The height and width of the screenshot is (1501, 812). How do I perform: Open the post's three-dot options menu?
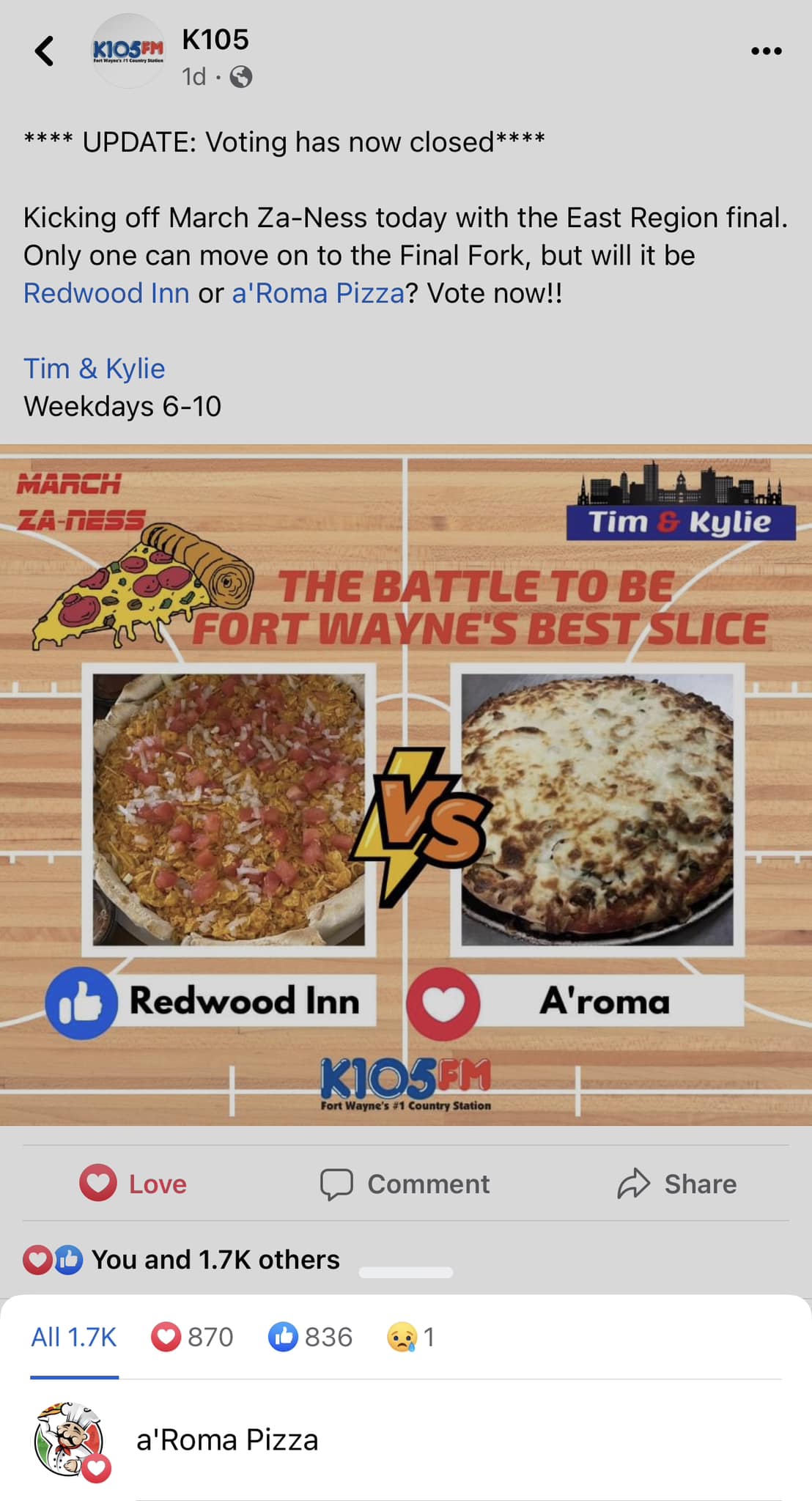click(x=767, y=51)
